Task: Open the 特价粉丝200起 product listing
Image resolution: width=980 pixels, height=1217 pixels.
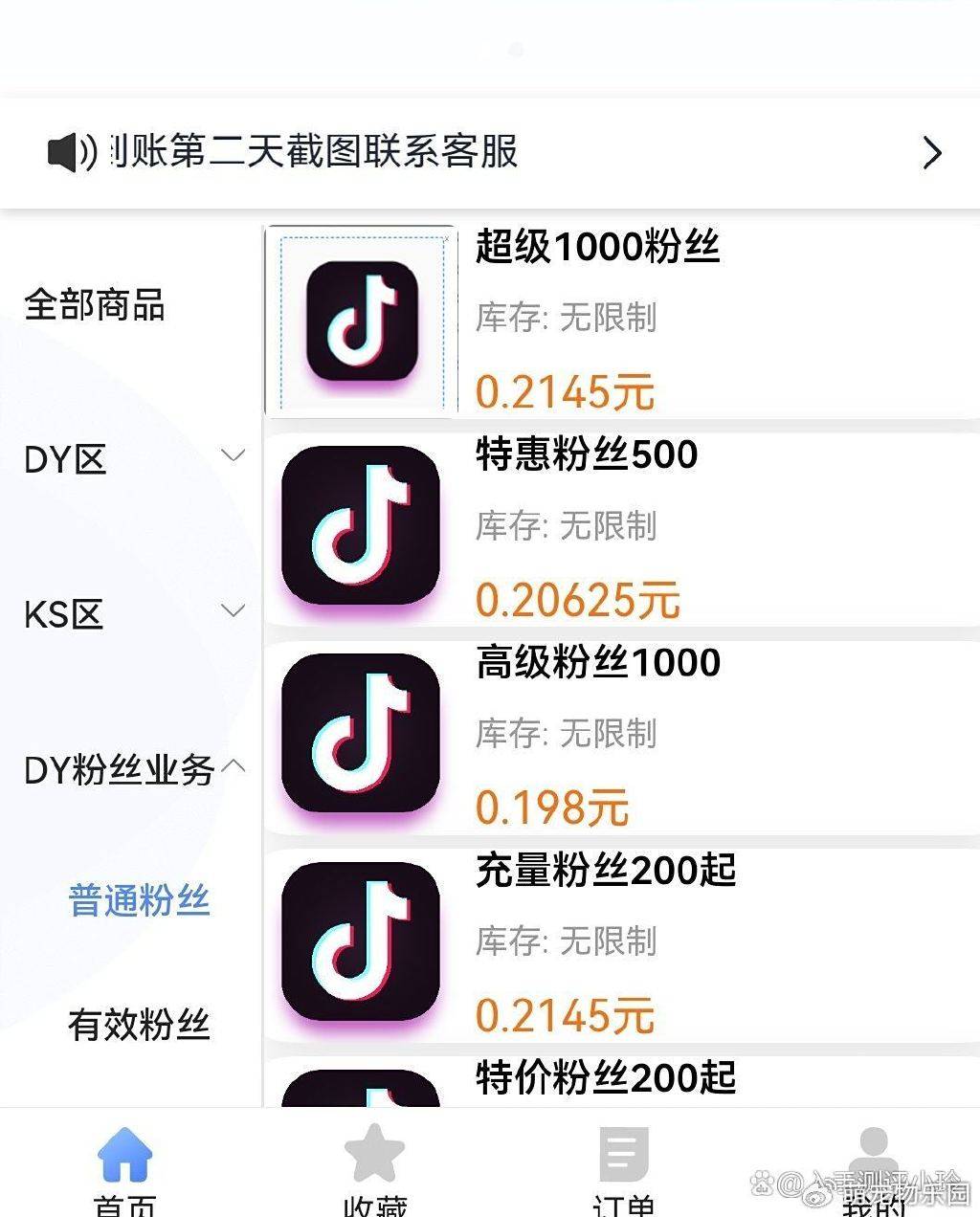Action: (603, 1078)
